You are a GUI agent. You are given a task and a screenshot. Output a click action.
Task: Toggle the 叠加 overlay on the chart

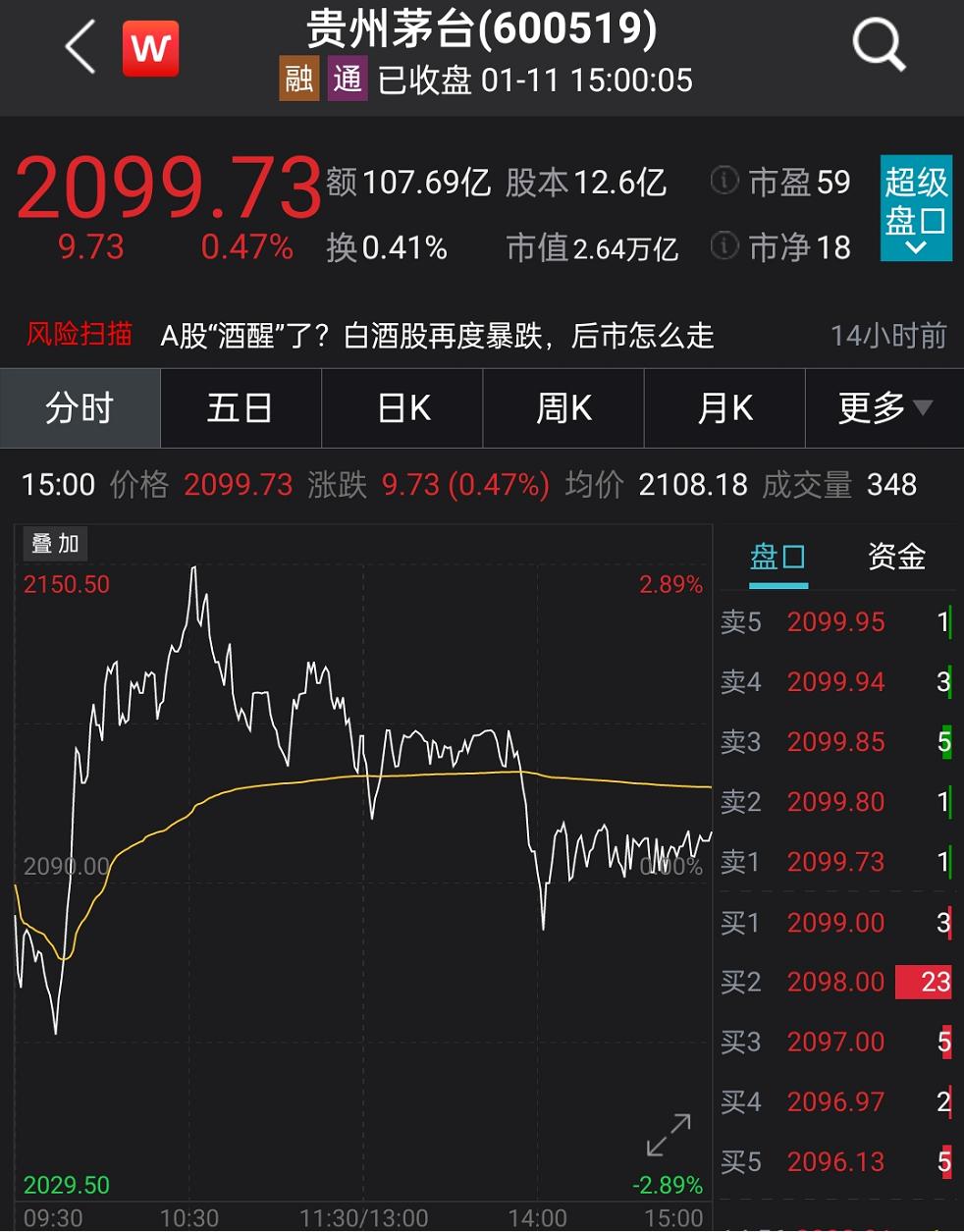pos(55,544)
